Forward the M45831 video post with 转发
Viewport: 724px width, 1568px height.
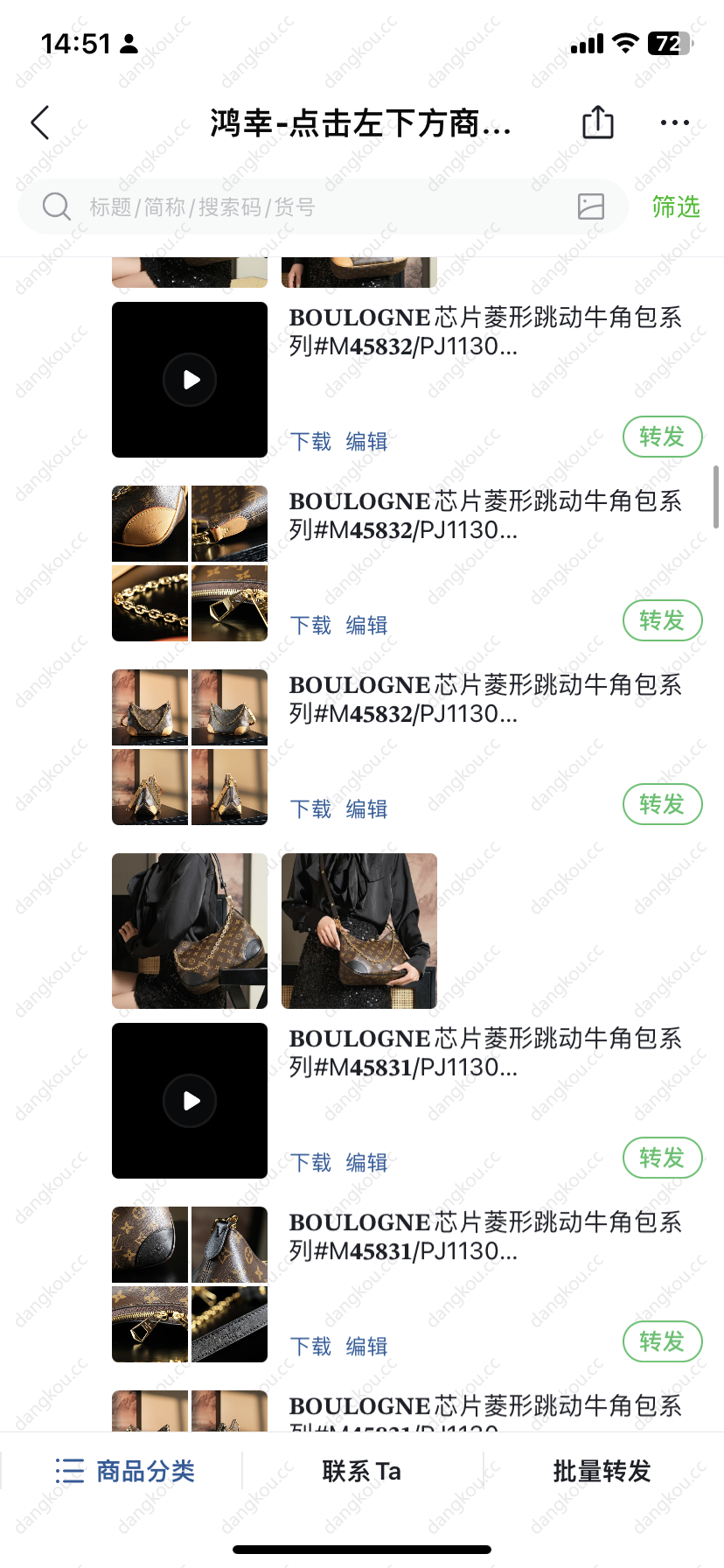(662, 1158)
